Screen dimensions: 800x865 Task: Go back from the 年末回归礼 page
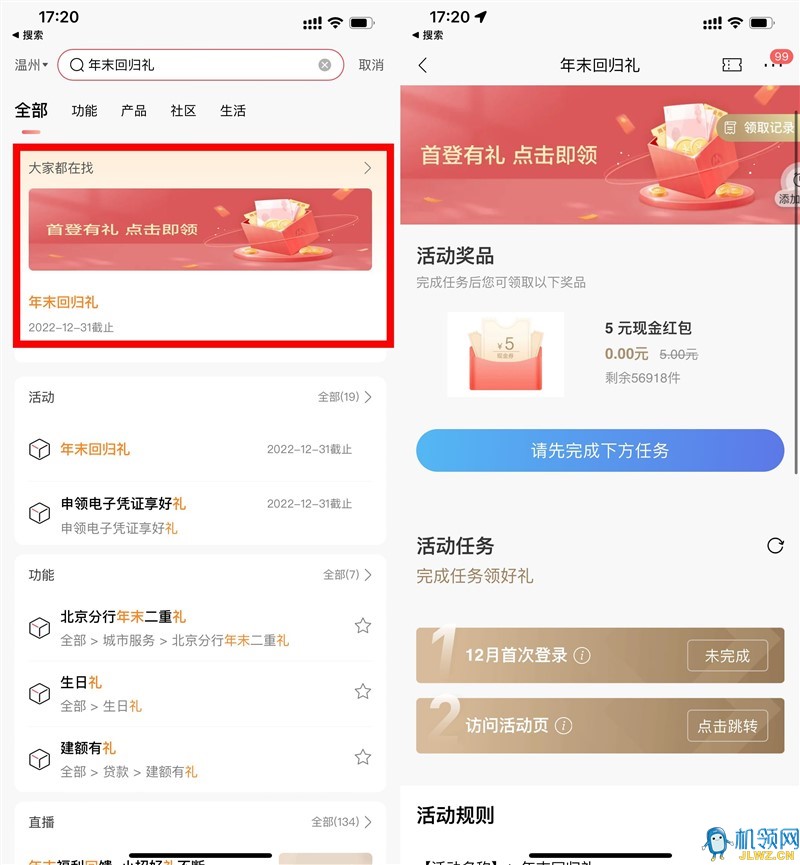[x=423, y=65]
